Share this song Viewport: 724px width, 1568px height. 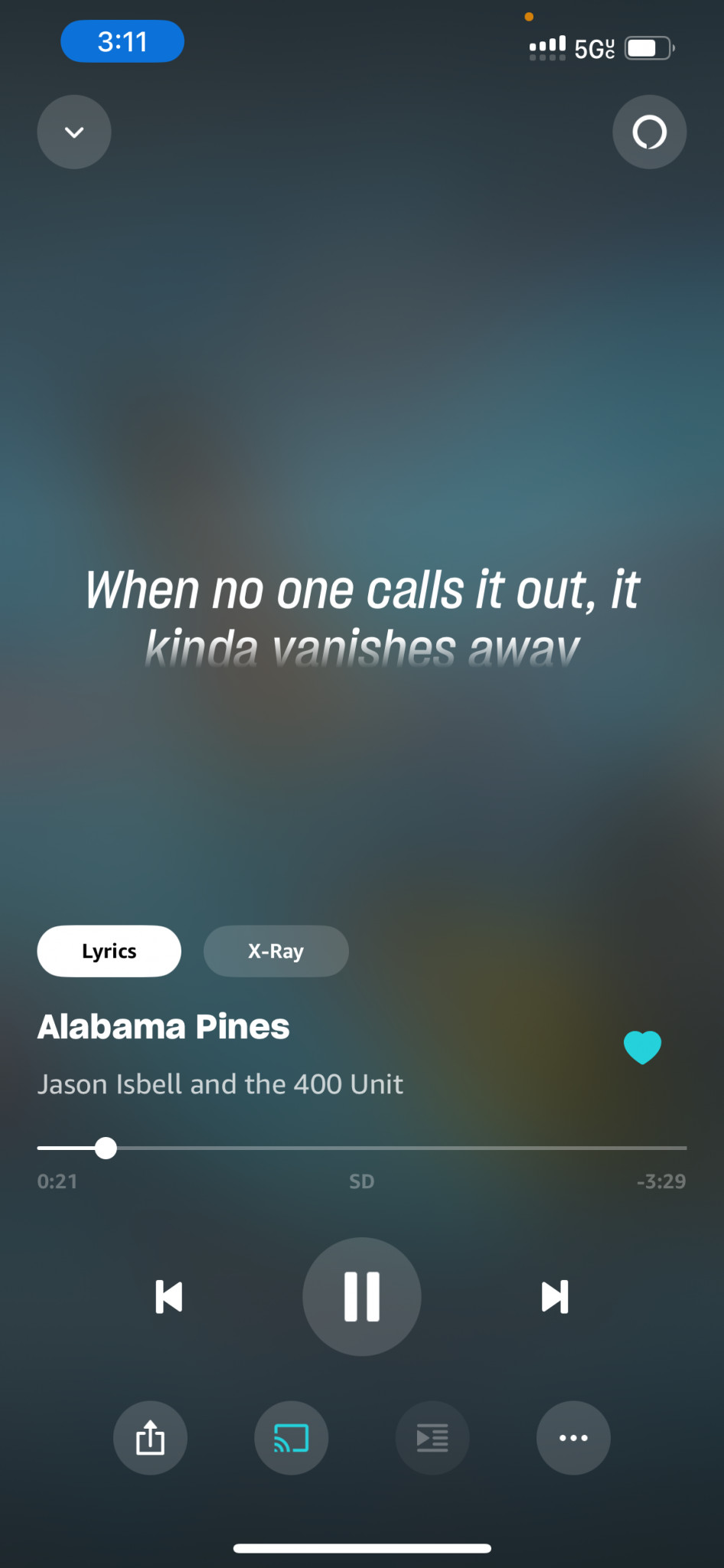point(150,1438)
